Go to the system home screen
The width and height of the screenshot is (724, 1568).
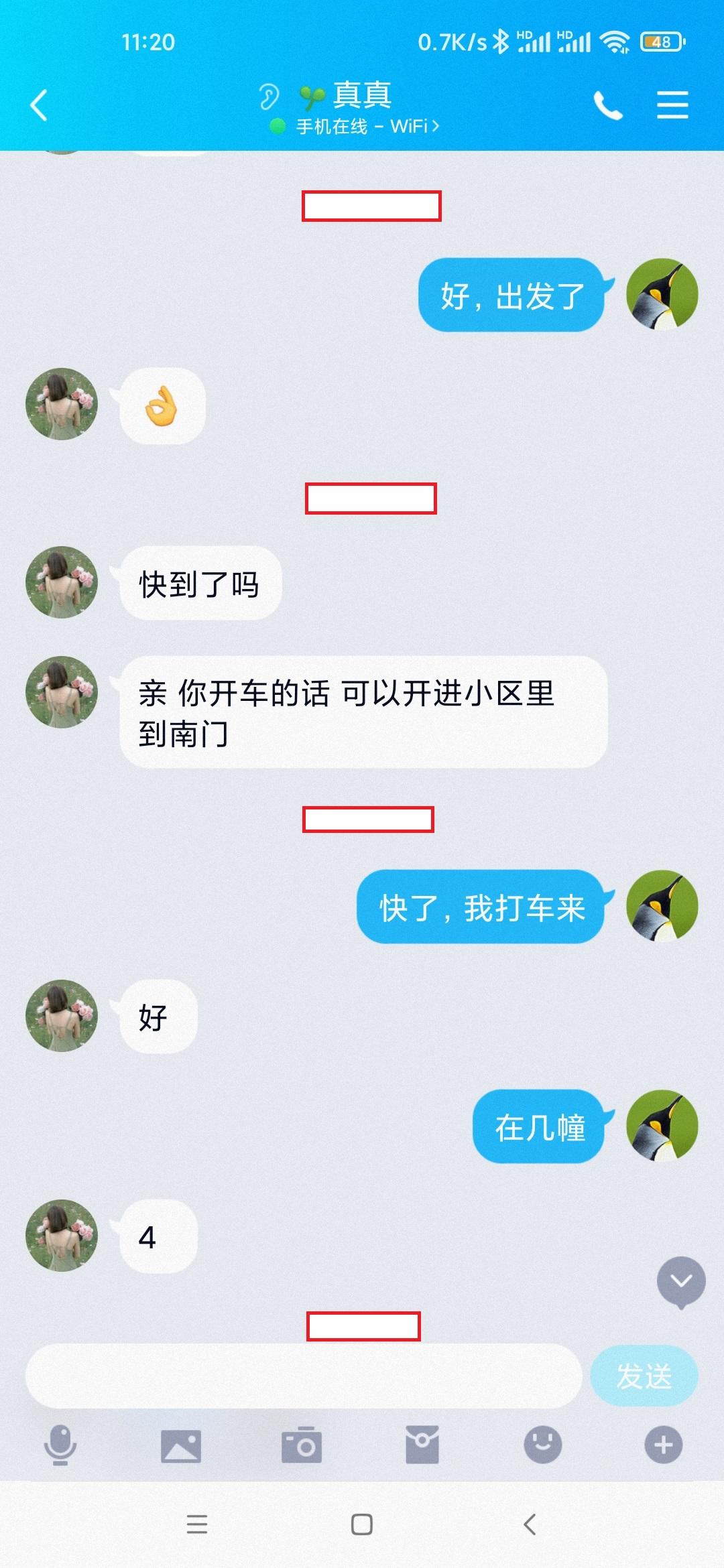pyautogui.click(x=362, y=1524)
